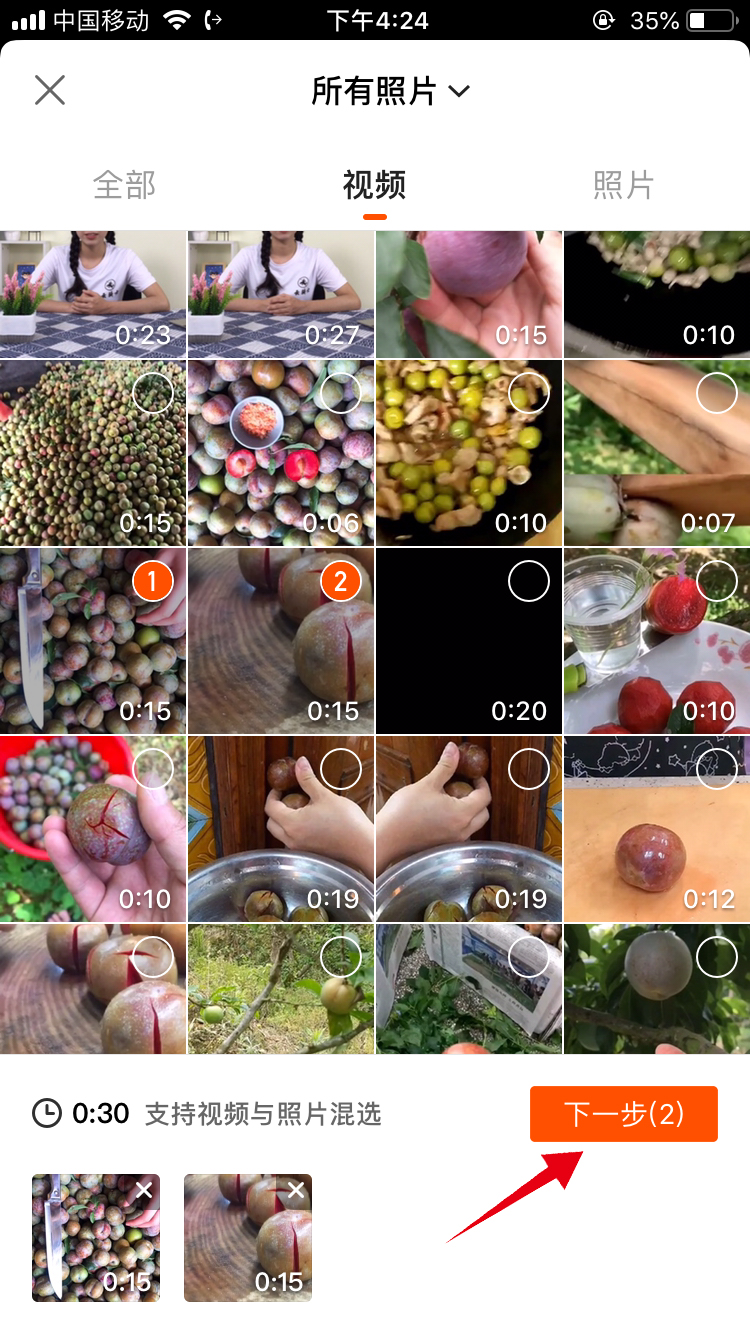750x1334 pixels.
Task: Open the 0:23 video of the girl
Action: coord(93,294)
